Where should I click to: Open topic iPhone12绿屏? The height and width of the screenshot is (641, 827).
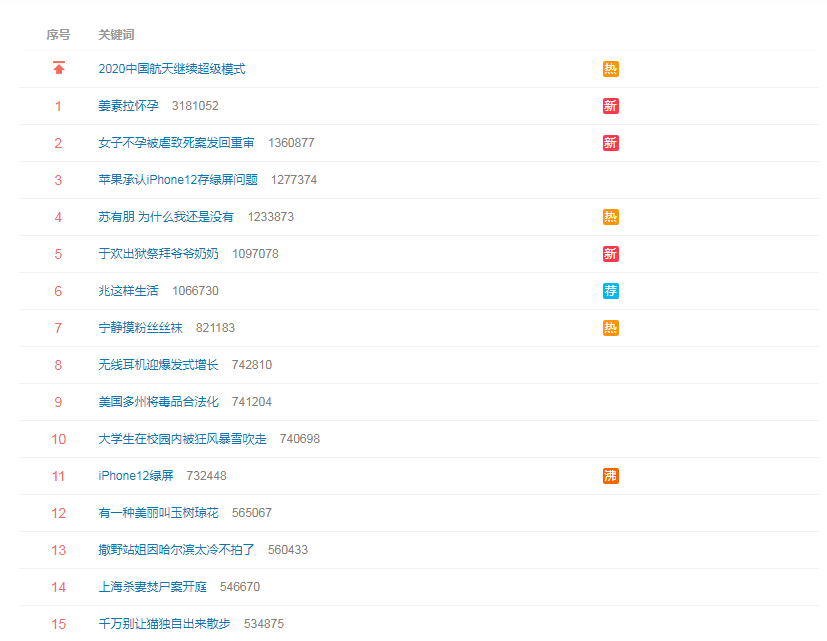[136, 476]
